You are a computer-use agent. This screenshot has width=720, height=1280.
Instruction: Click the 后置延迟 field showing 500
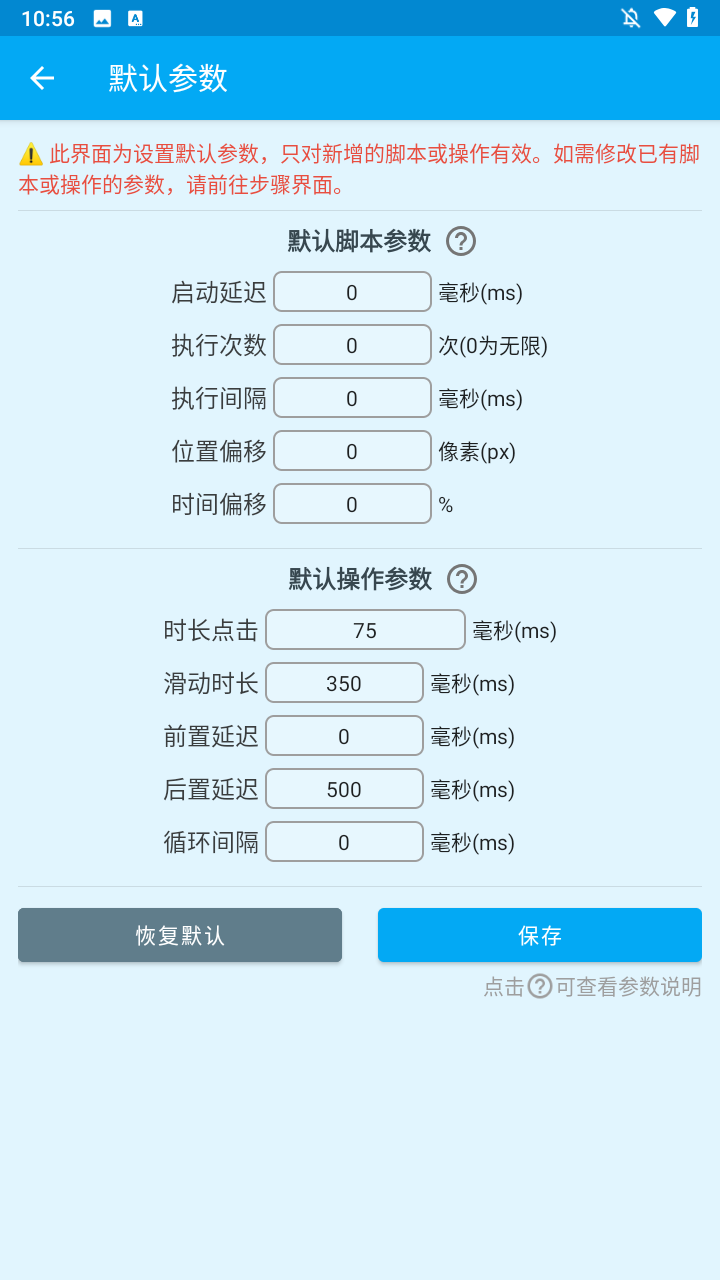coord(344,788)
